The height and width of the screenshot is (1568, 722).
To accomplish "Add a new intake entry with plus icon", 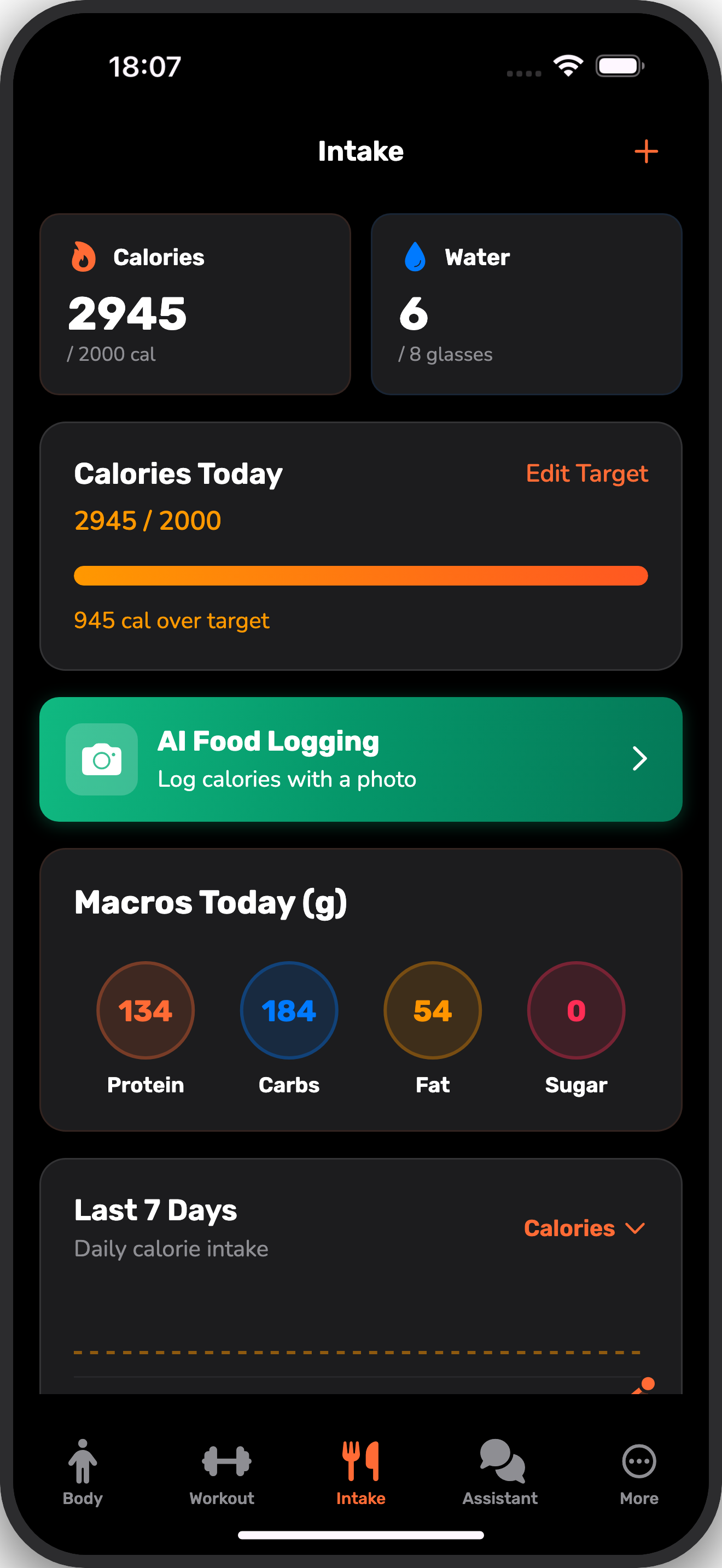I will click(x=646, y=151).
